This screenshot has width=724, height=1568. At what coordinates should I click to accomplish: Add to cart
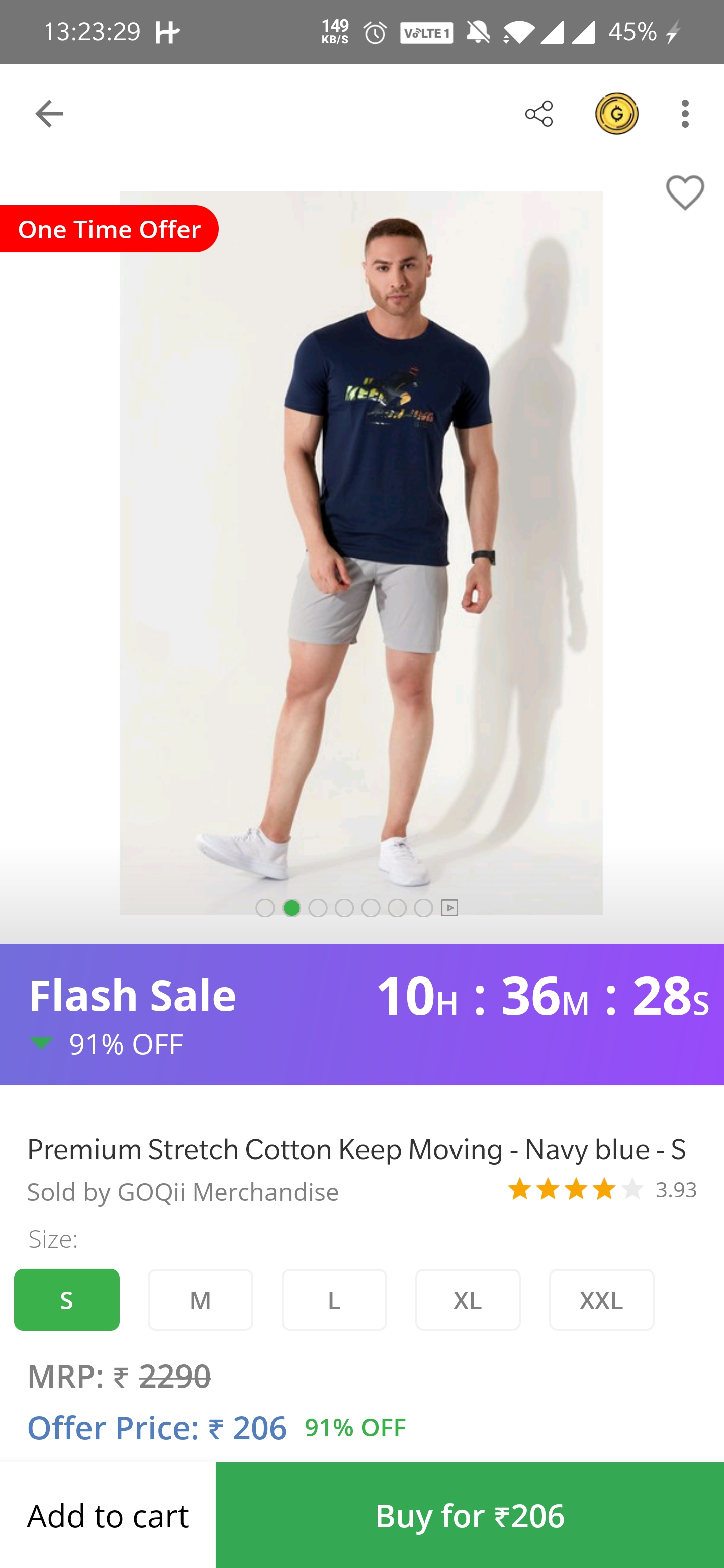click(x=108, y=1515)
